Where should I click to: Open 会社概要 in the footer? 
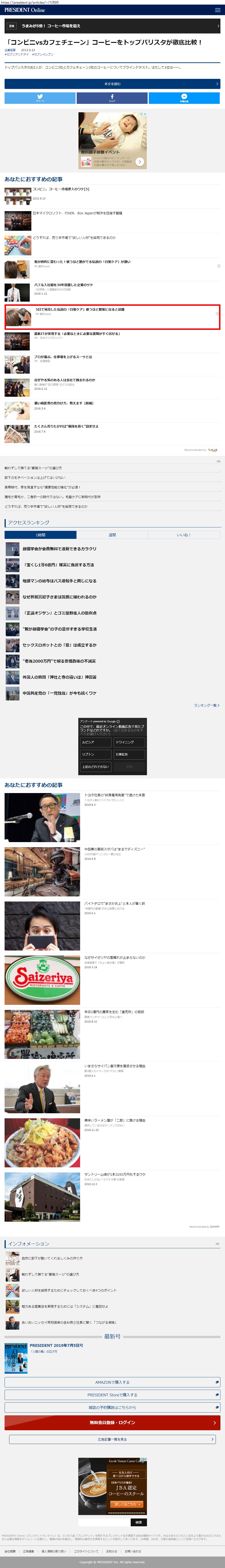click(10, 1551)
